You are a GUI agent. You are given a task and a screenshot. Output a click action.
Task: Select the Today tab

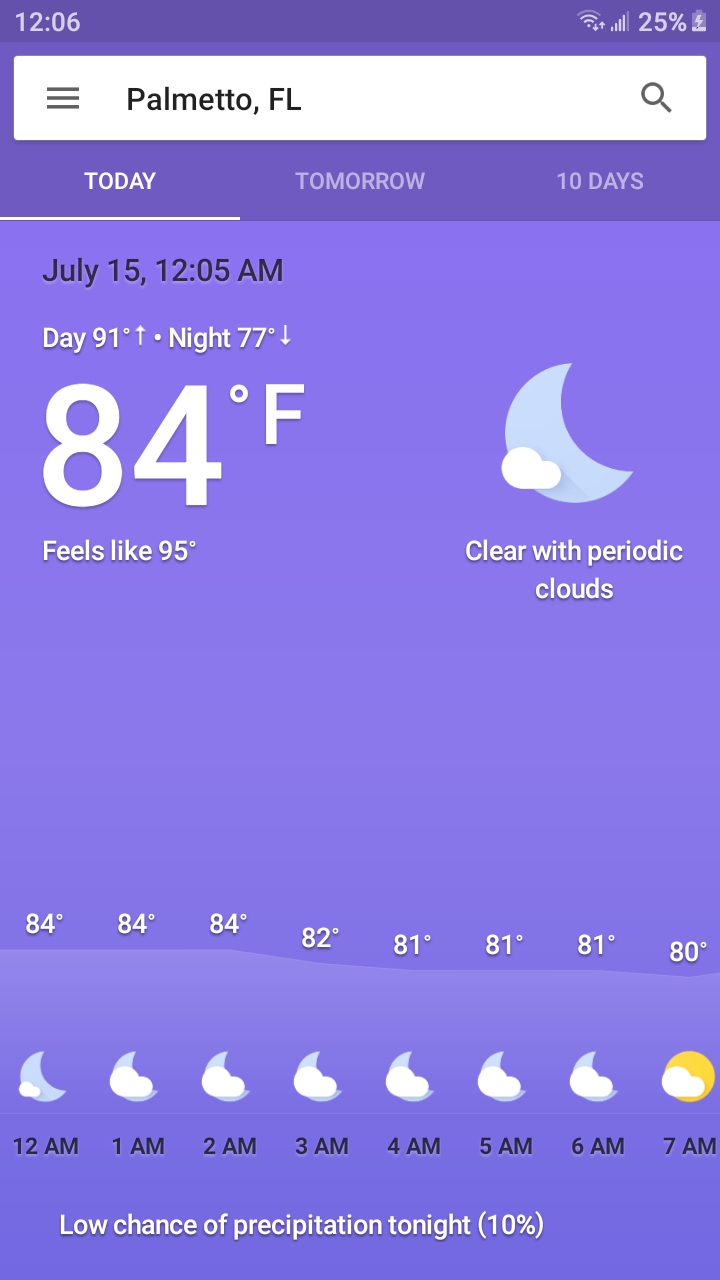pyautogui.click(x=120, y=181)
